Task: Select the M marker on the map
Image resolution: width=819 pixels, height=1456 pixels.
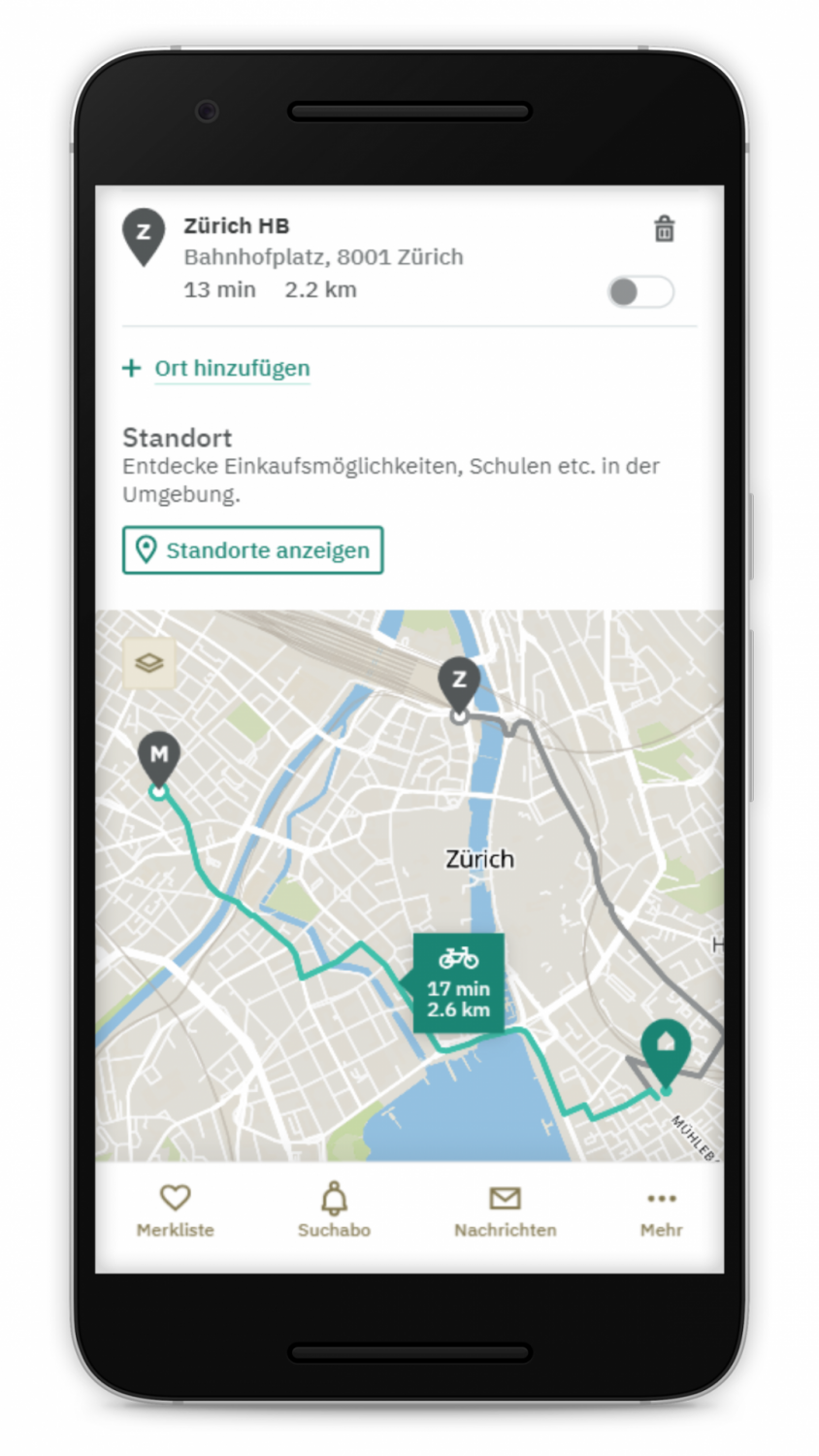Action: coord(159,757)
